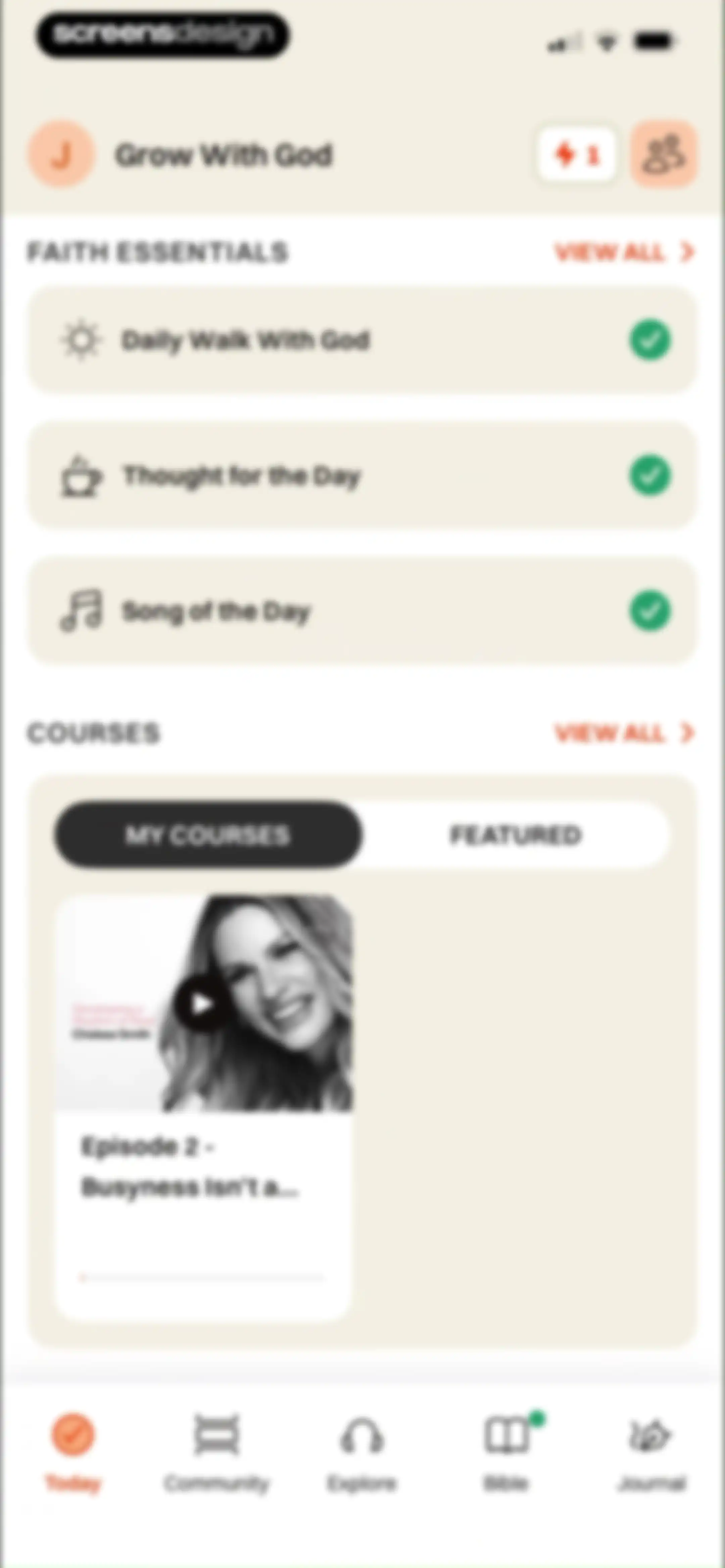Open Song of the Day

pos(362,610)
